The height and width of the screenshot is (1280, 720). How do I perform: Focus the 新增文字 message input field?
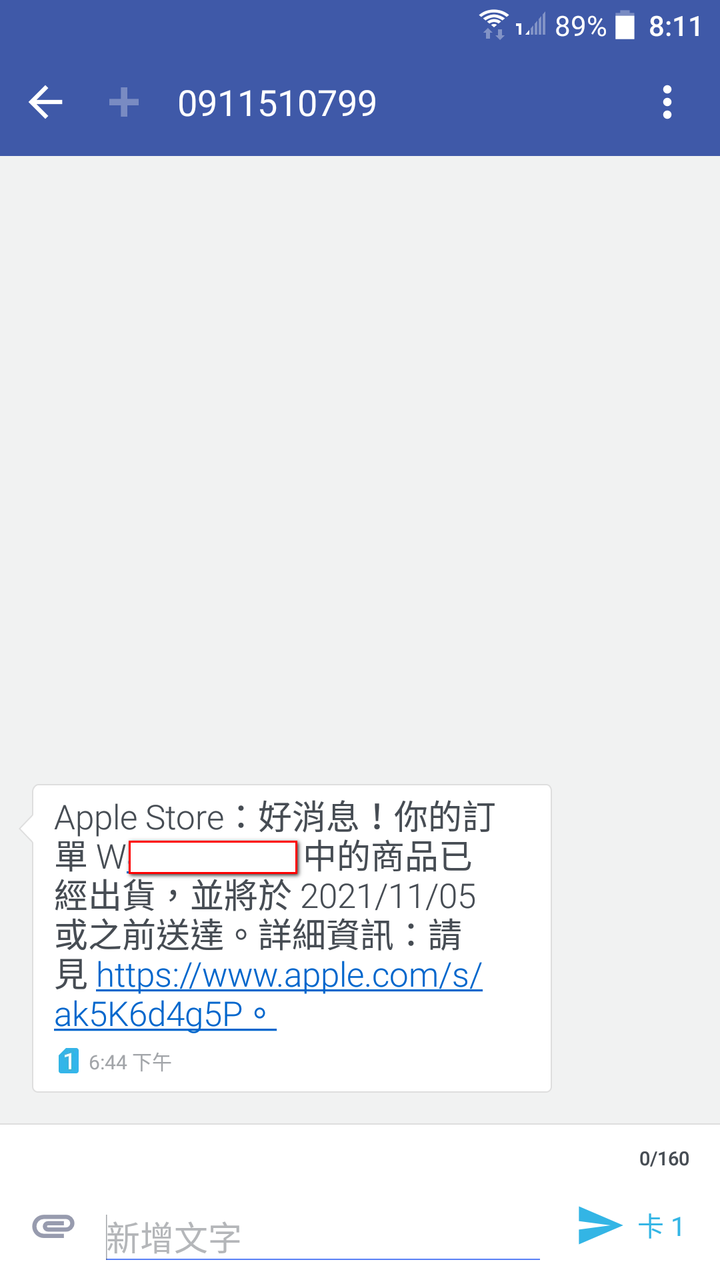[320, 1238]
